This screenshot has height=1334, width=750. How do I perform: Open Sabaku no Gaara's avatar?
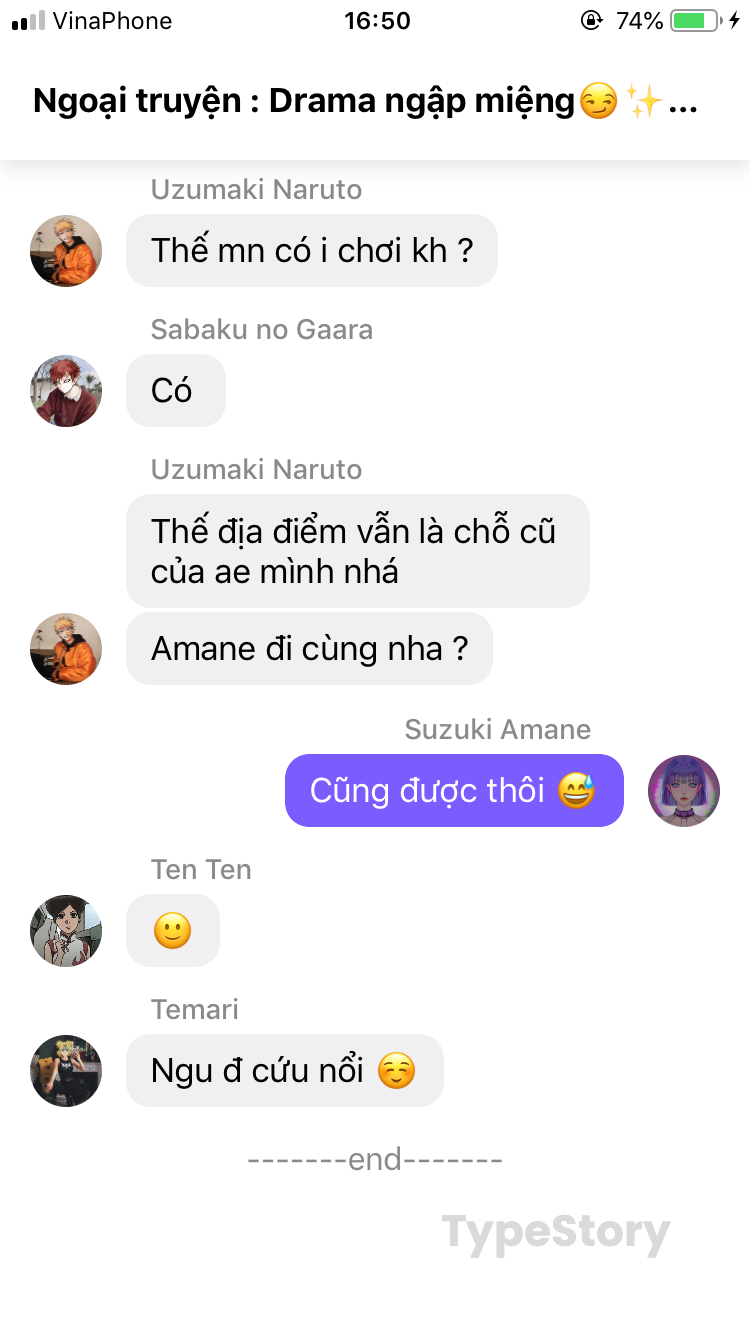pyautogui.click(x=66, y=391)
